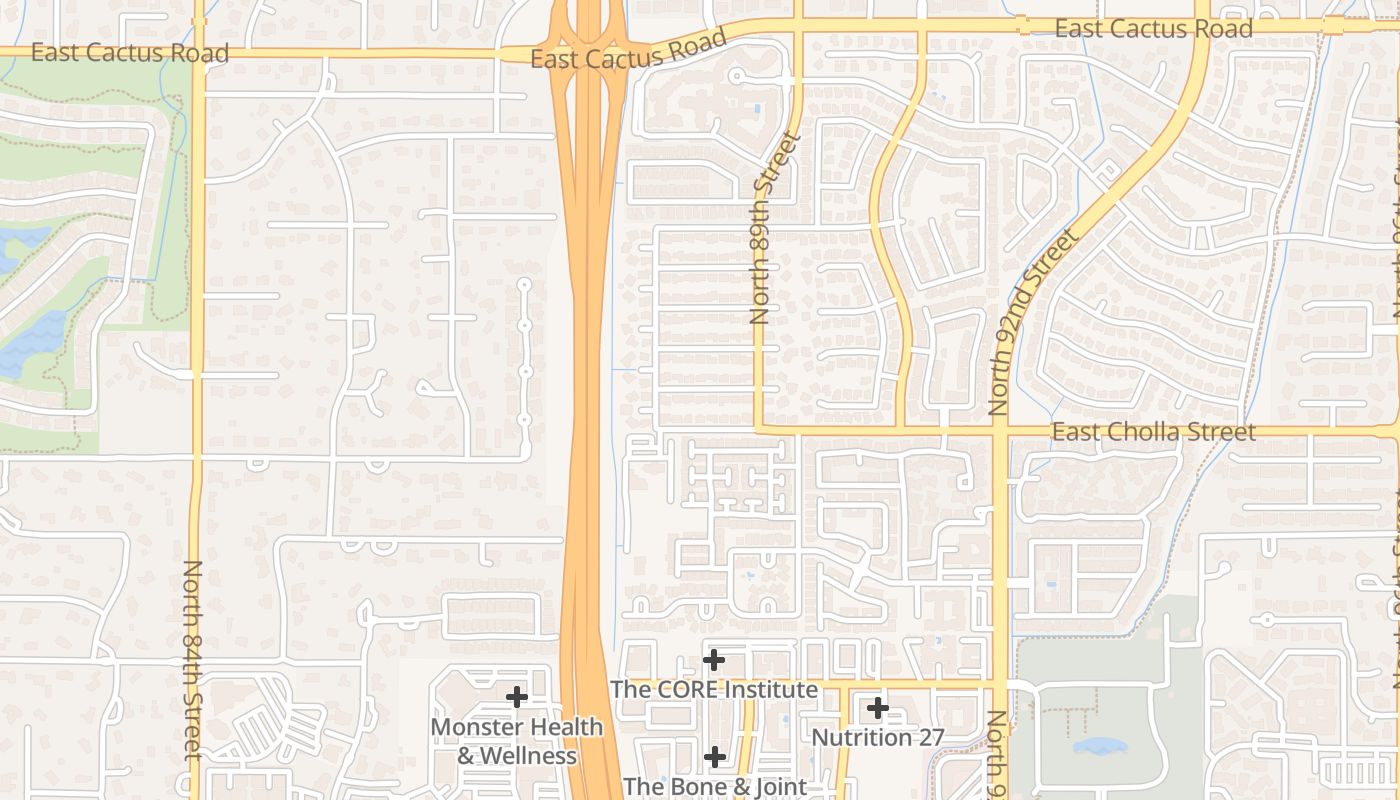Open Monster Health & Wellness marker
Screen dimensions: 1400x800
point(517,697)
